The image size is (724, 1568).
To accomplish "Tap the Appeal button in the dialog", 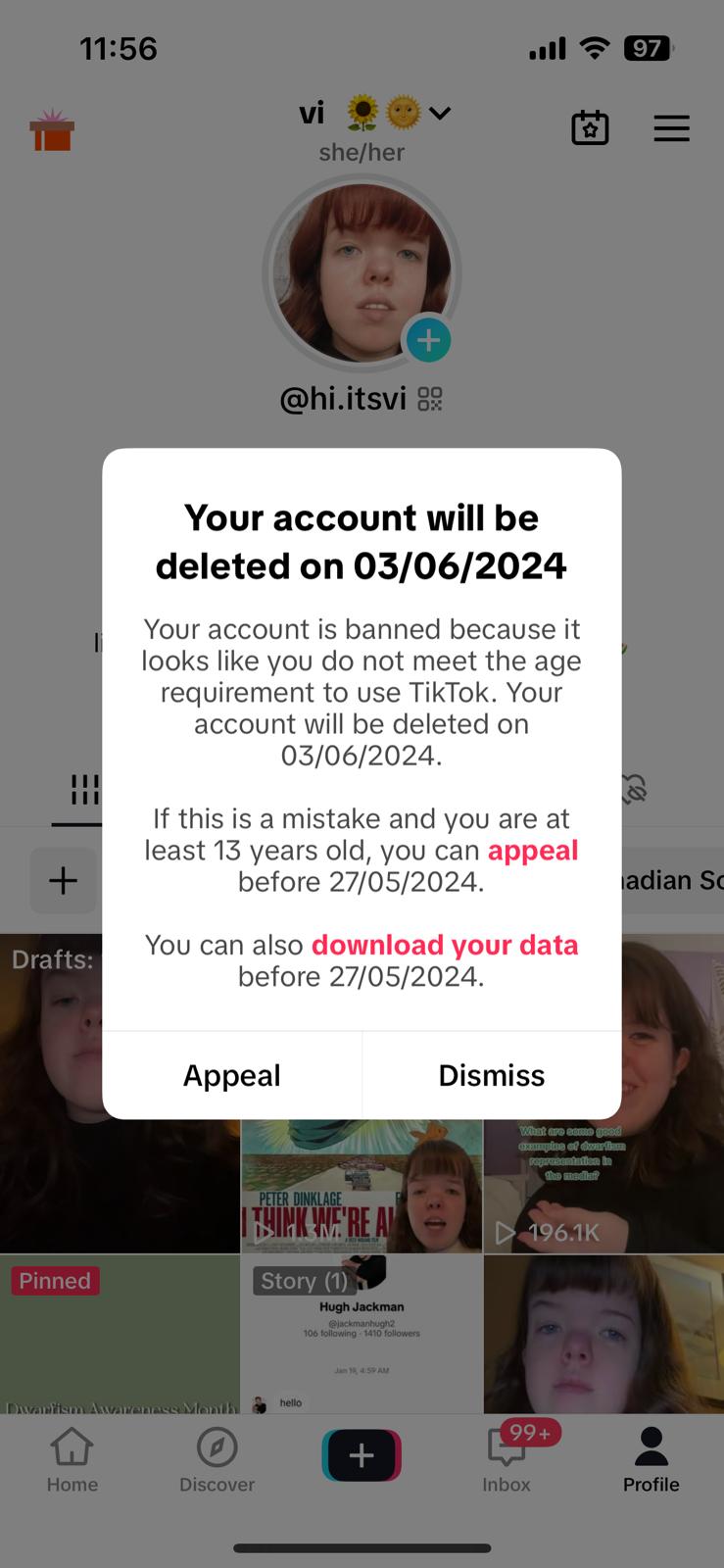I will click(x=232, y=1075).
